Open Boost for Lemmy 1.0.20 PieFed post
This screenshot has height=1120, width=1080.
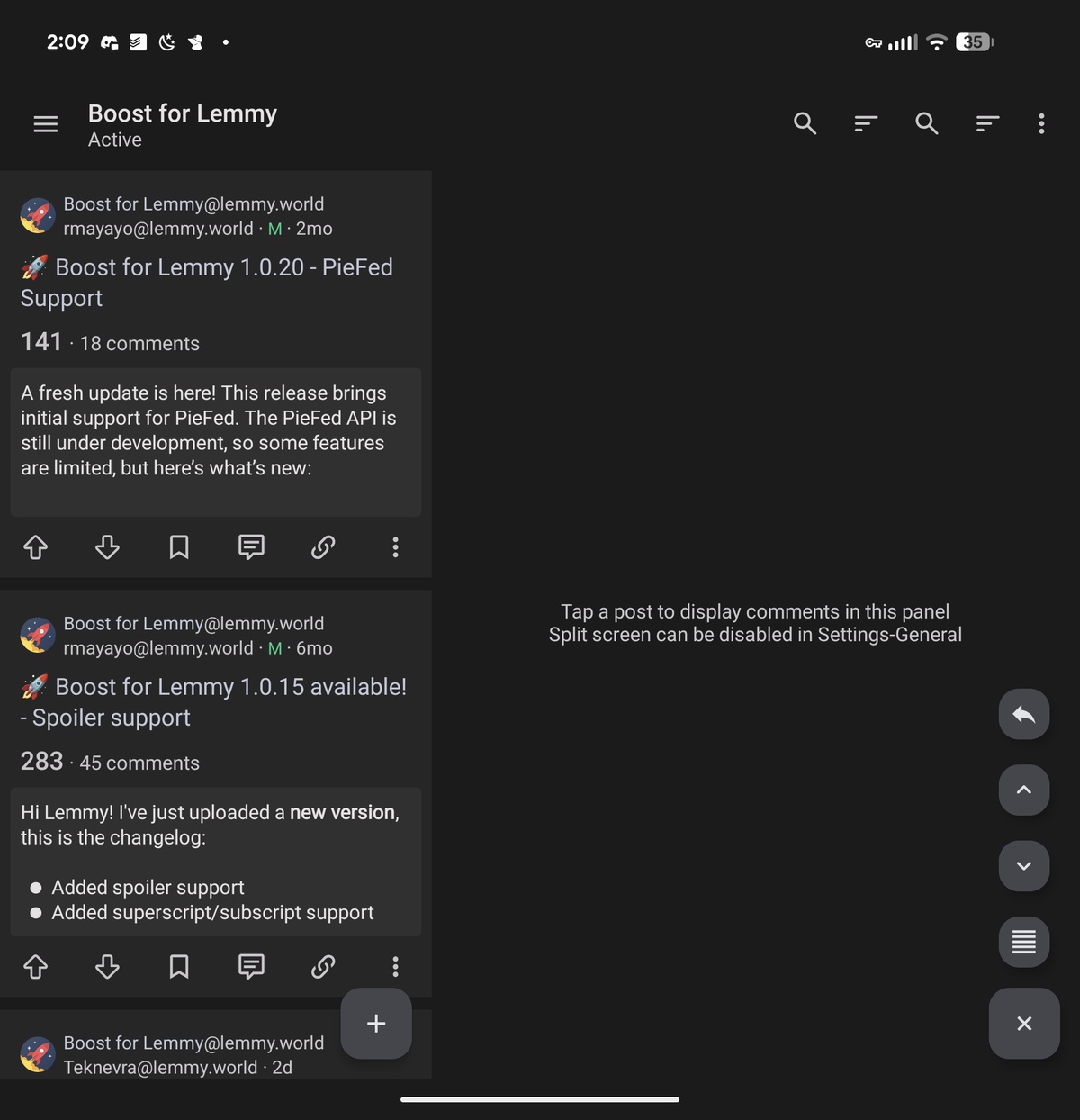click(x=207, y=282)
